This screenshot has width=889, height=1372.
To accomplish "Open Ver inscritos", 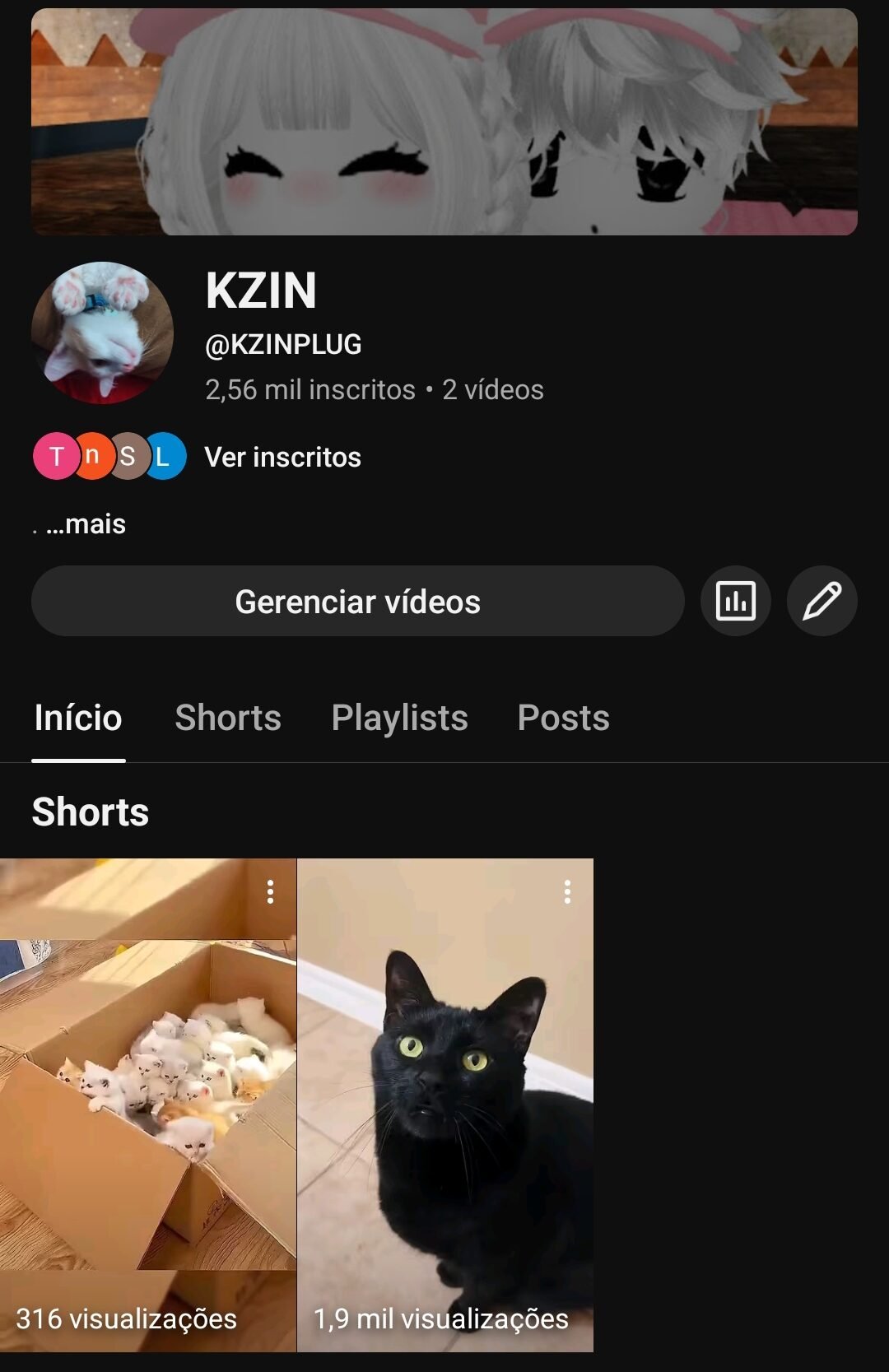I will [282, 458].
